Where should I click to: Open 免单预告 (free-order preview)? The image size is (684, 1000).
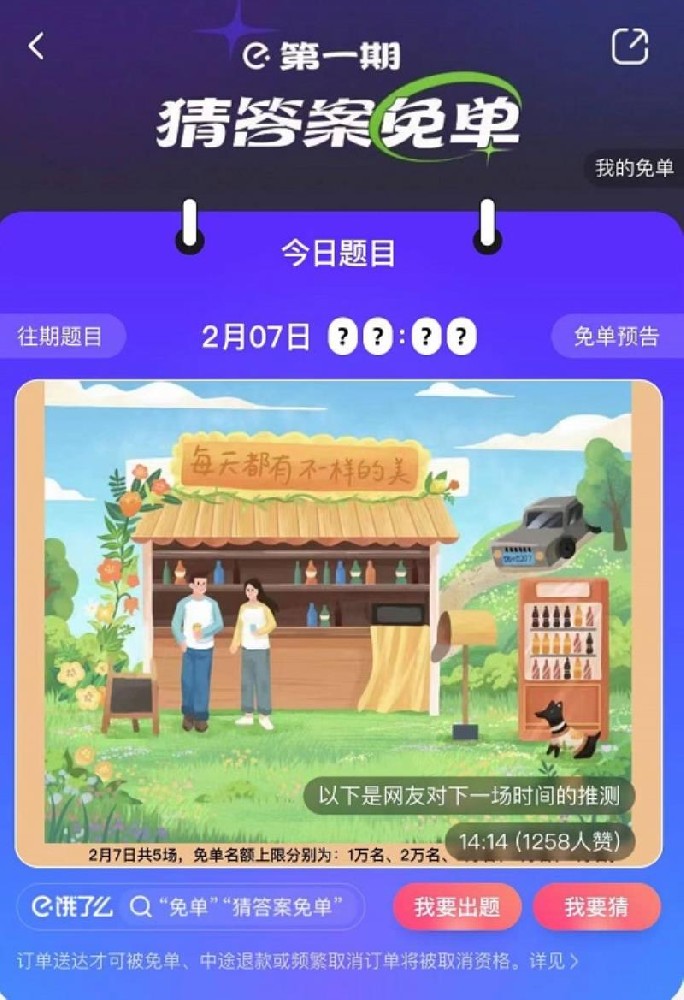(616, 337)
